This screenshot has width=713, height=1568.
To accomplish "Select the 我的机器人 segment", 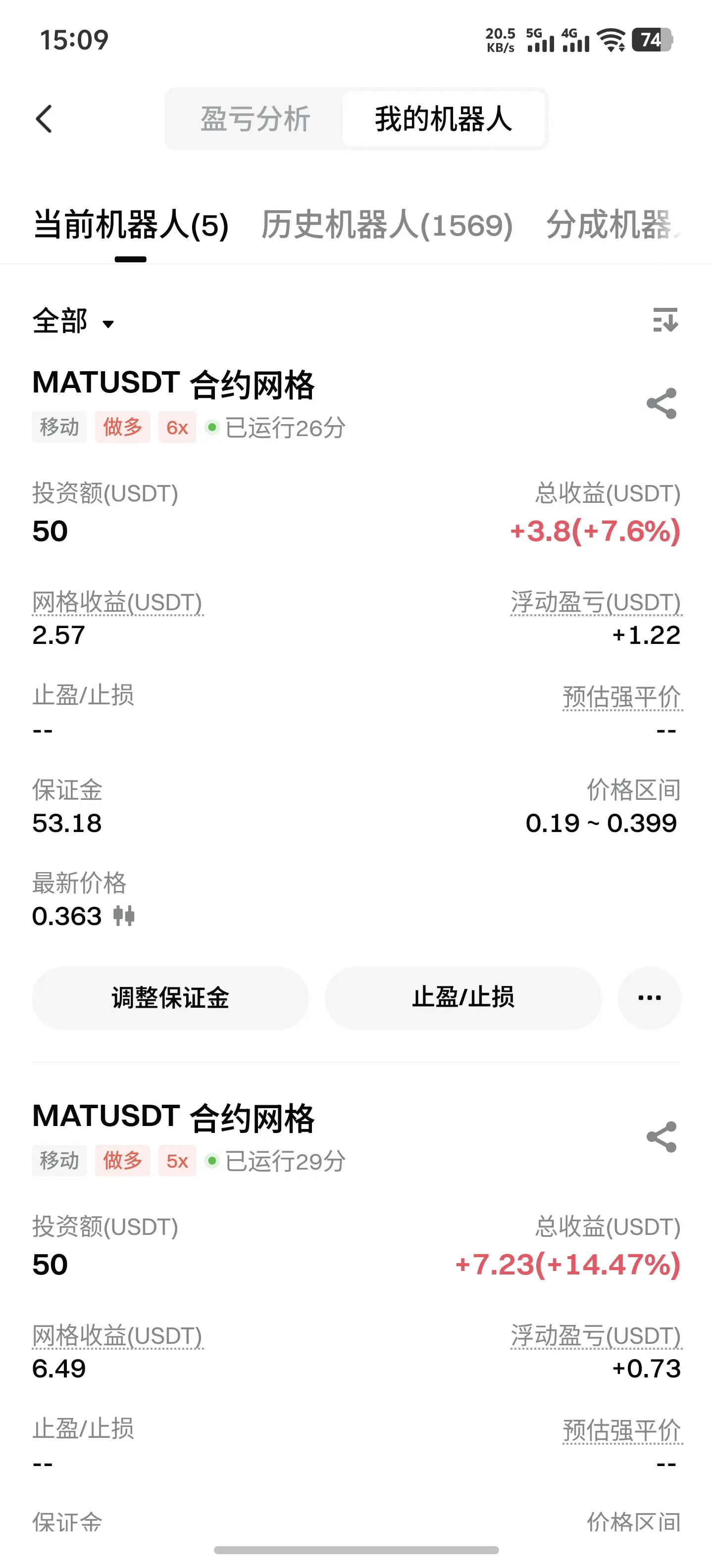I will 443,119.
